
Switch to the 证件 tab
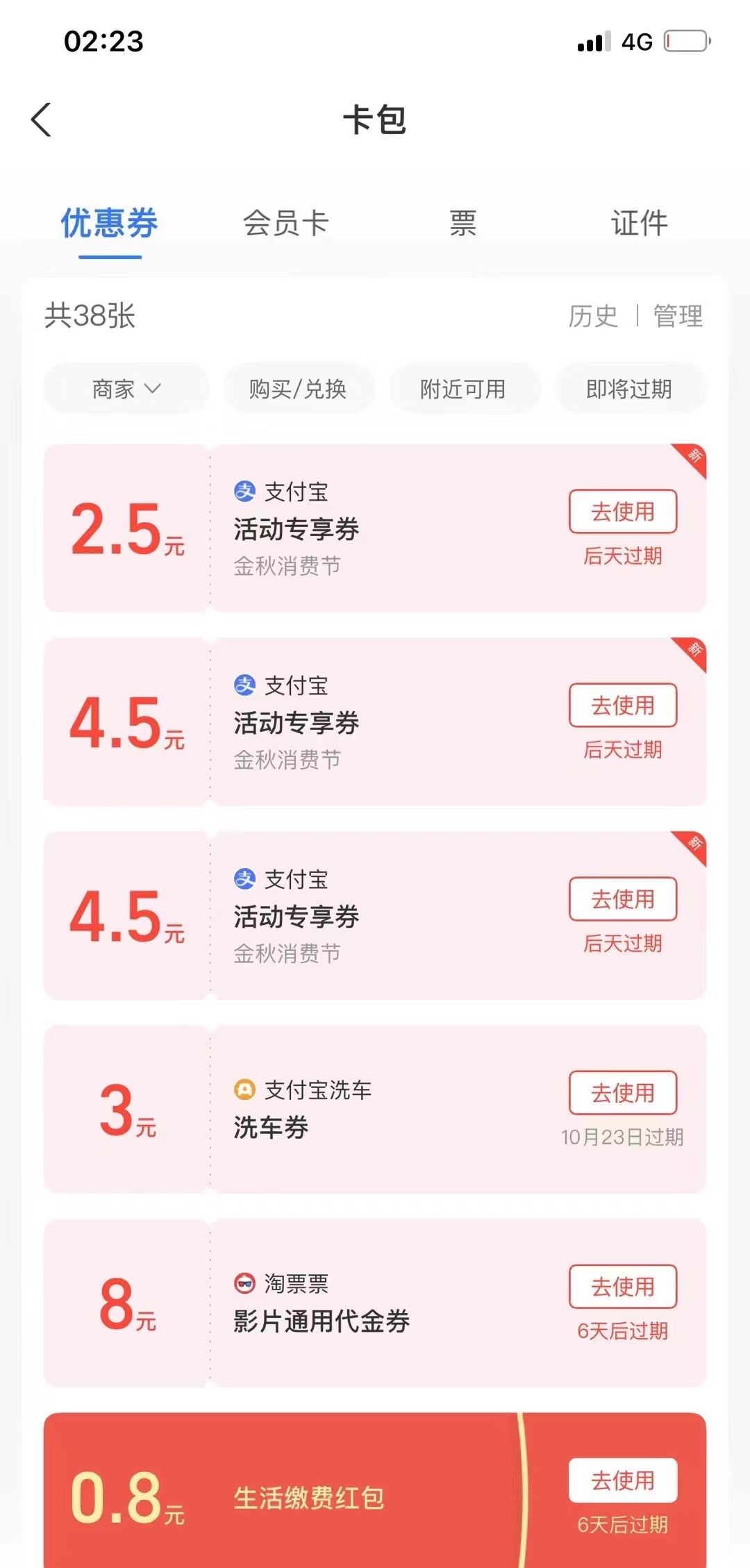(x=639, y=223)
